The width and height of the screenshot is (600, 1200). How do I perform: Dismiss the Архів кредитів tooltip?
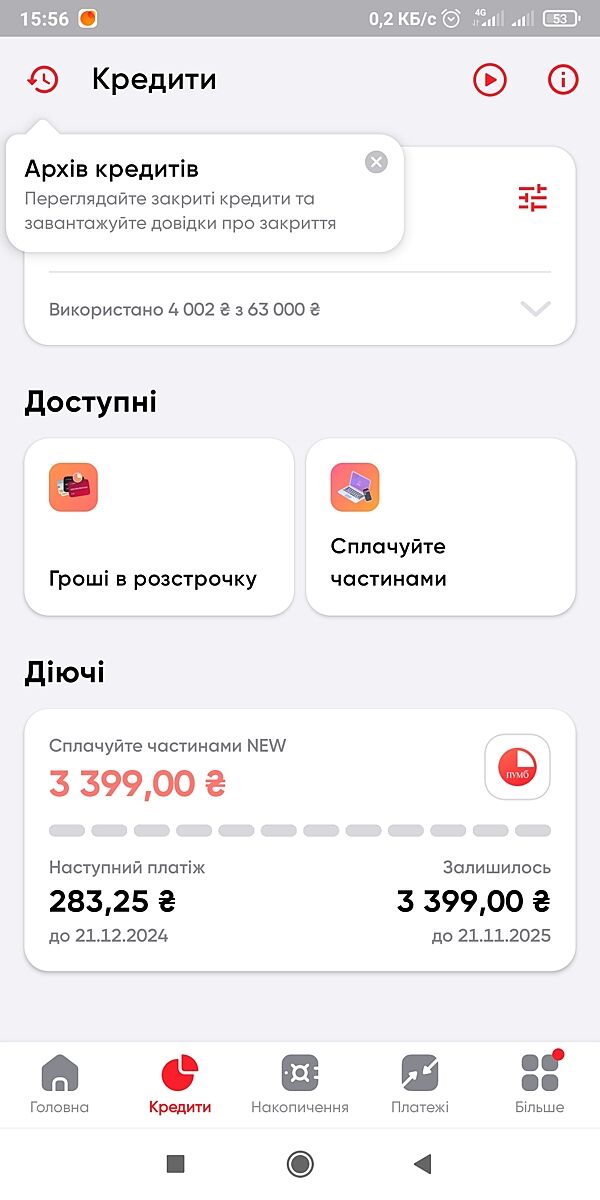click(376, 162)
